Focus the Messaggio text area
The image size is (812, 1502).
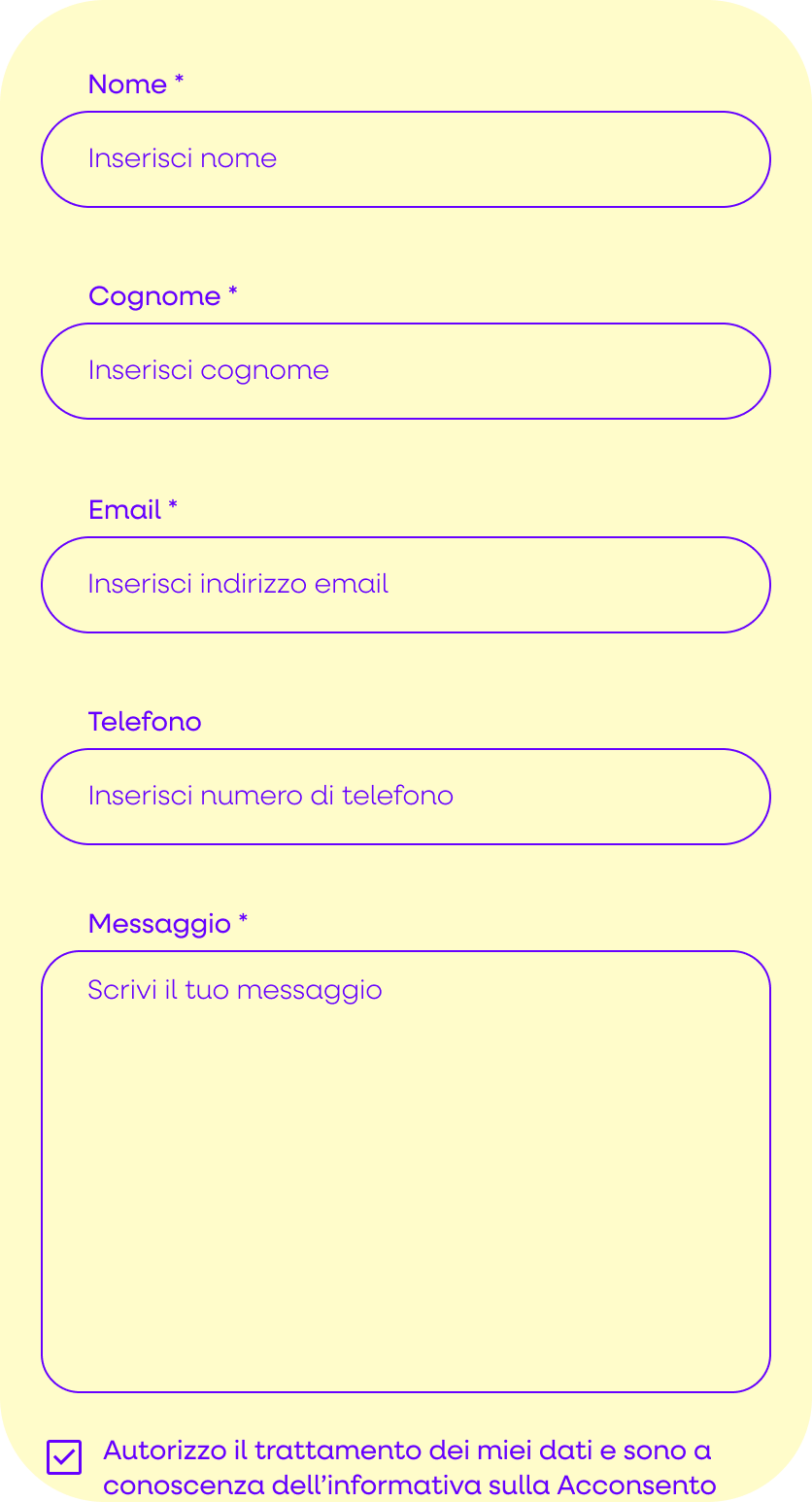pos(406,1172)
